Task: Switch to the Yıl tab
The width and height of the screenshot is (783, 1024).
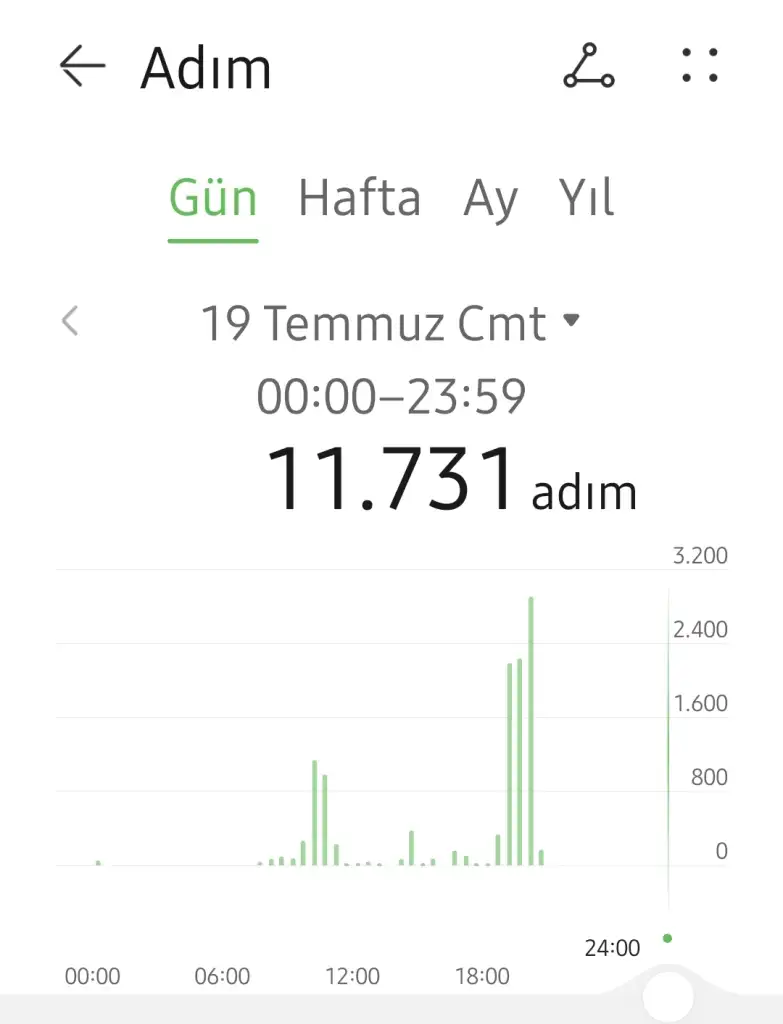Action: point(586,198)
